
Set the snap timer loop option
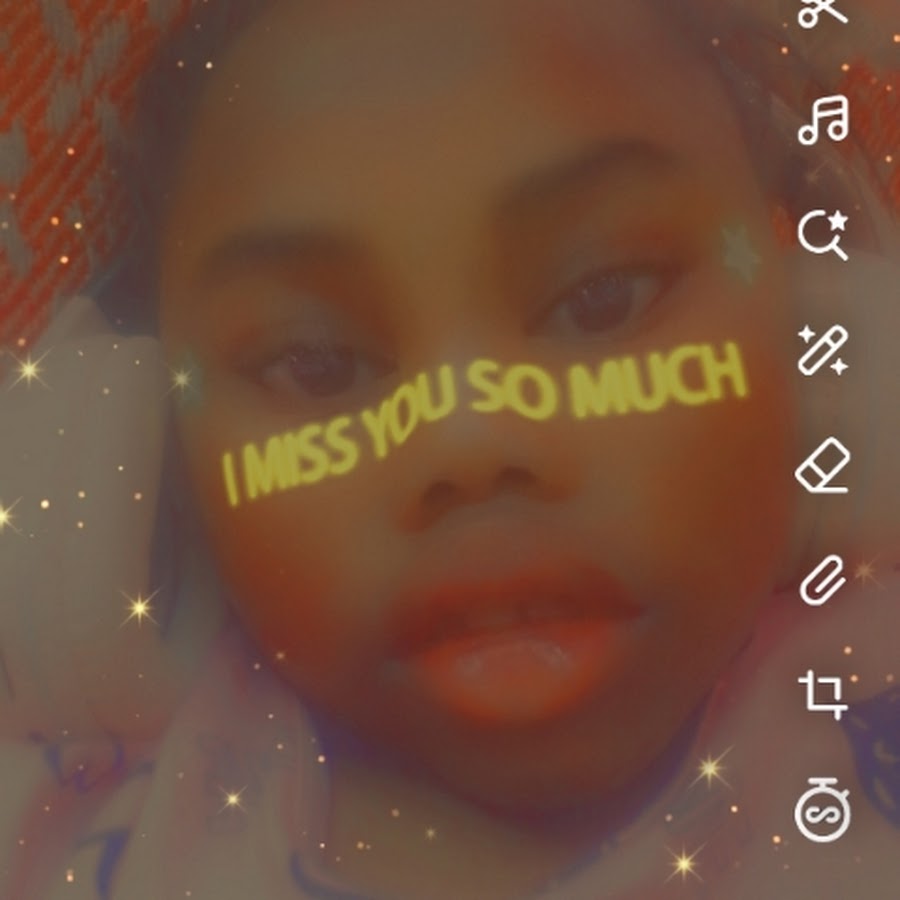click(823, 812)
